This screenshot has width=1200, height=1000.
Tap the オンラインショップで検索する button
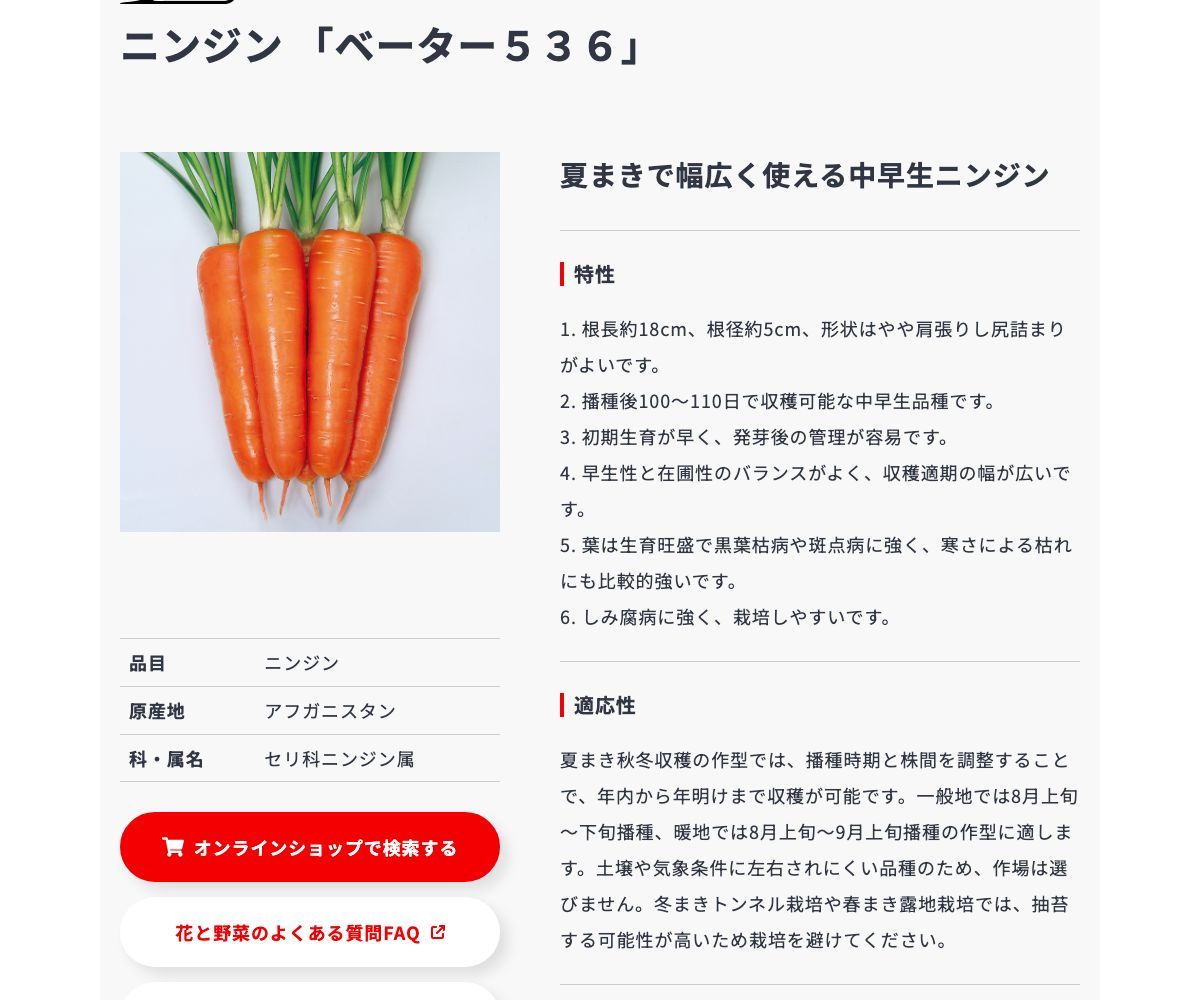pyautogui.click(x=310, y=847)
